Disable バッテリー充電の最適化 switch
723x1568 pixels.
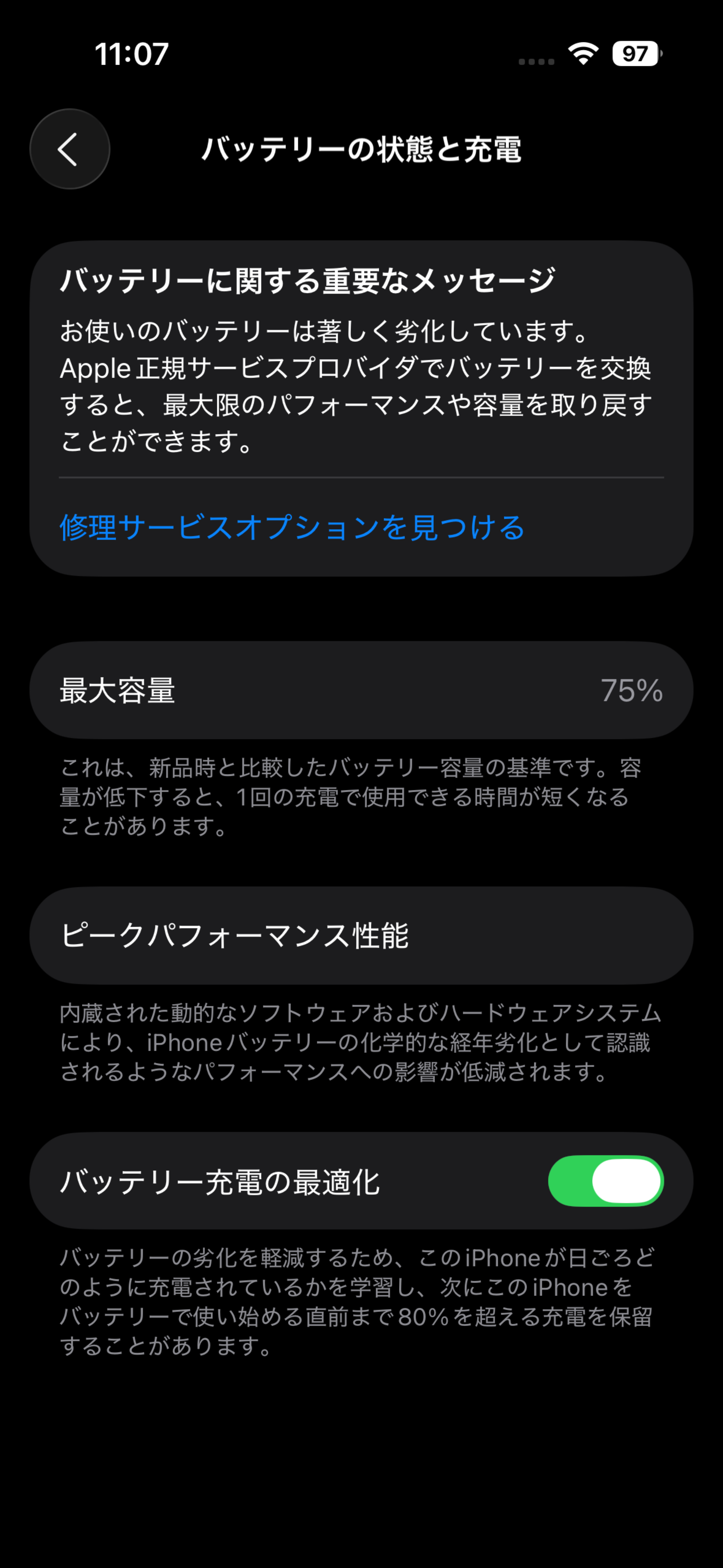(605, 1181)
